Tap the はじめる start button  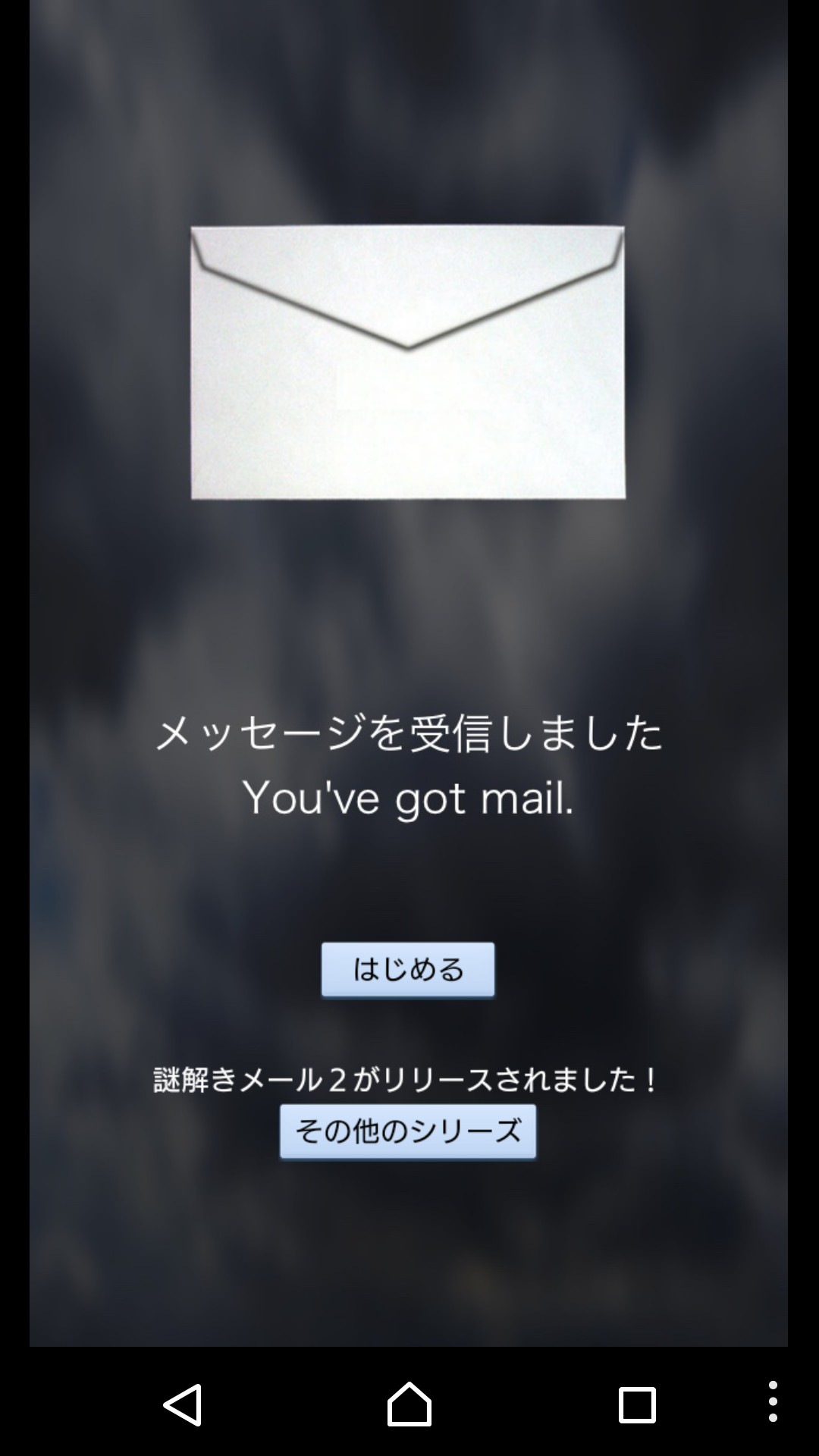pyautogui.click(x=408, y=970)
